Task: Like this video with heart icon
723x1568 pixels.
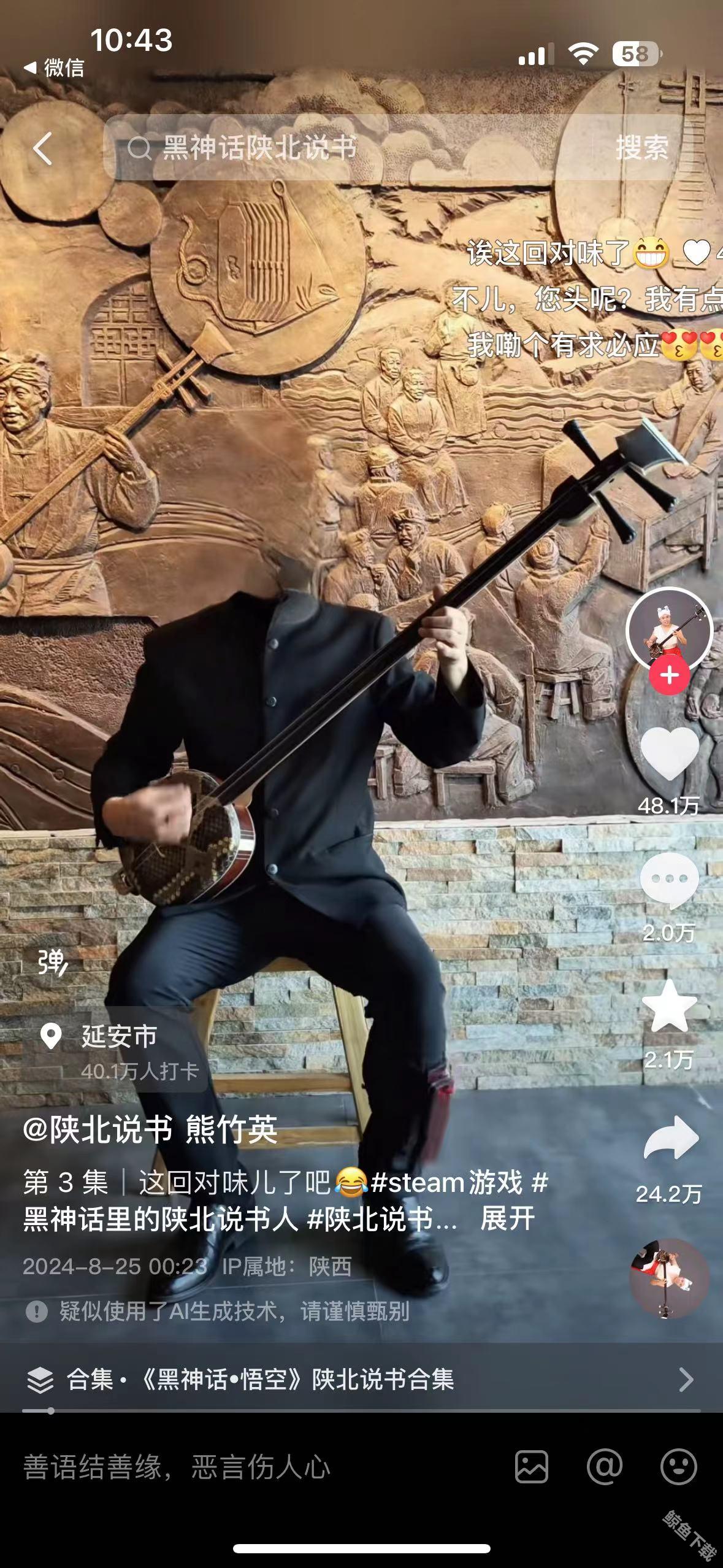Action: click(x=669, y=755)
